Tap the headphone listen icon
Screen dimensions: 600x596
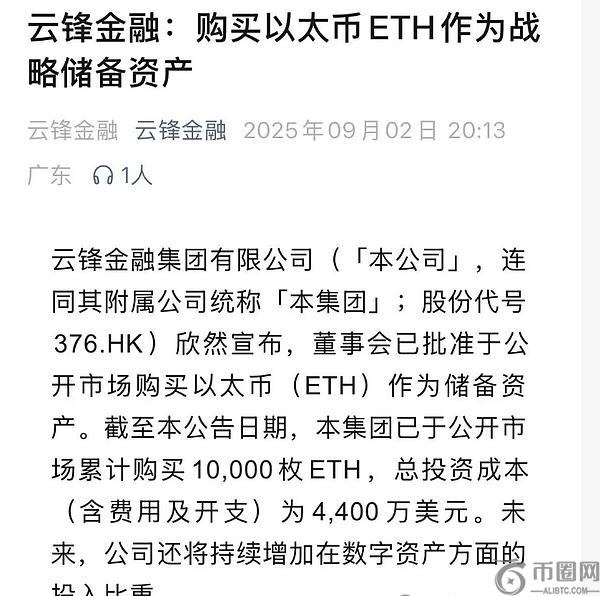click(x=102, y=175)
